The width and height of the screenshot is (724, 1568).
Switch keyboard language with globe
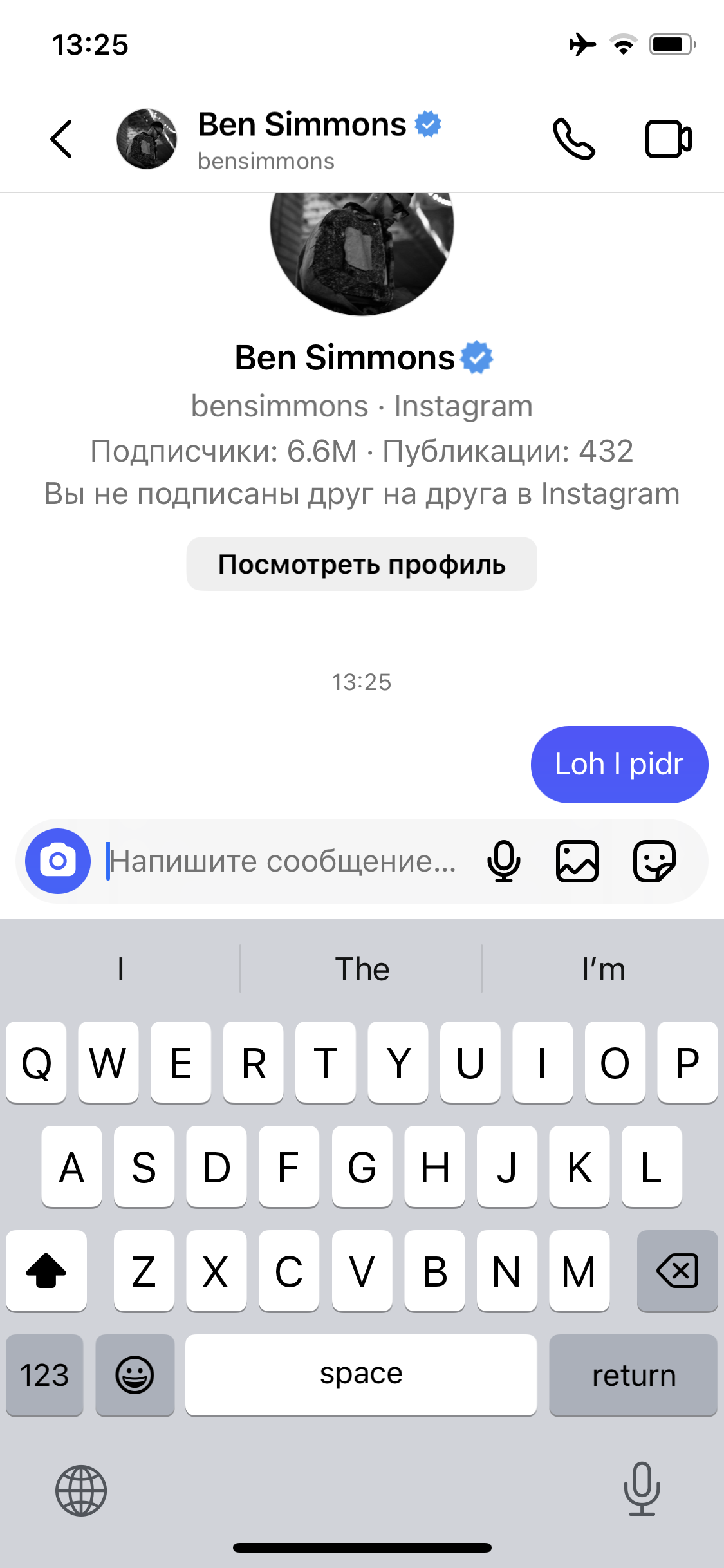[x=81, y=1490]
